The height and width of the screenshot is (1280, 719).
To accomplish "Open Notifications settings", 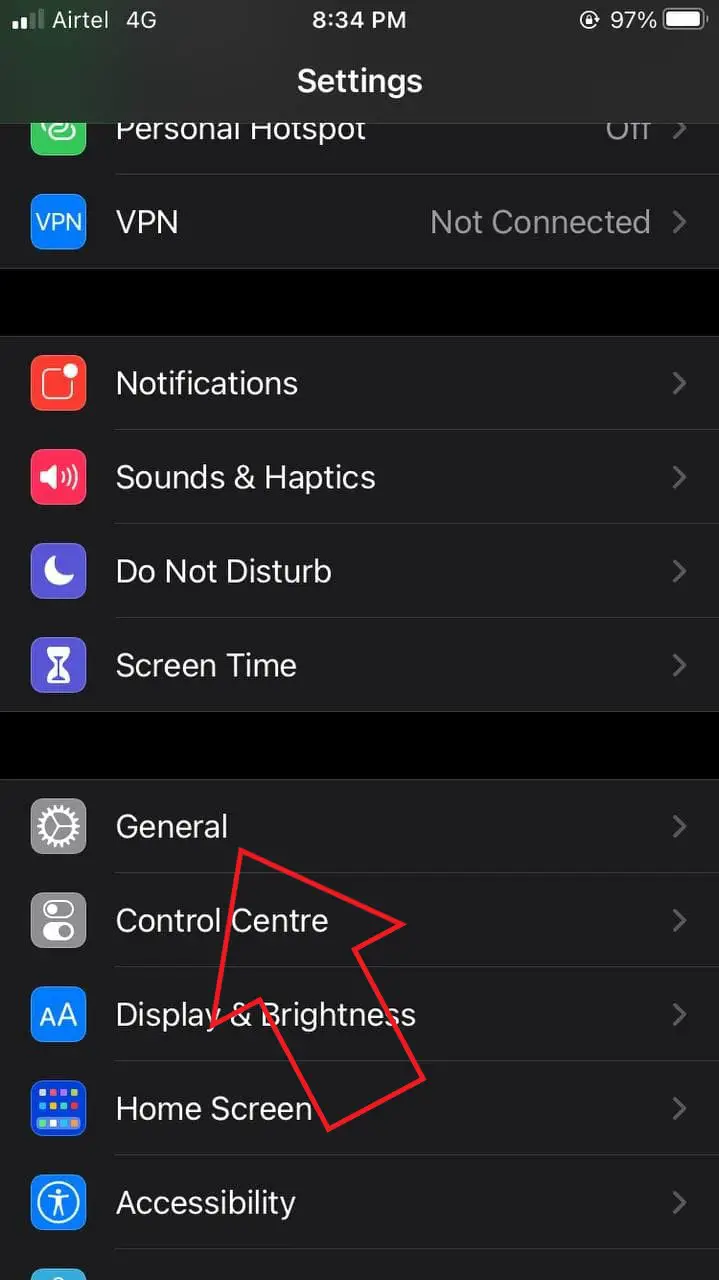I will (359, 383).
